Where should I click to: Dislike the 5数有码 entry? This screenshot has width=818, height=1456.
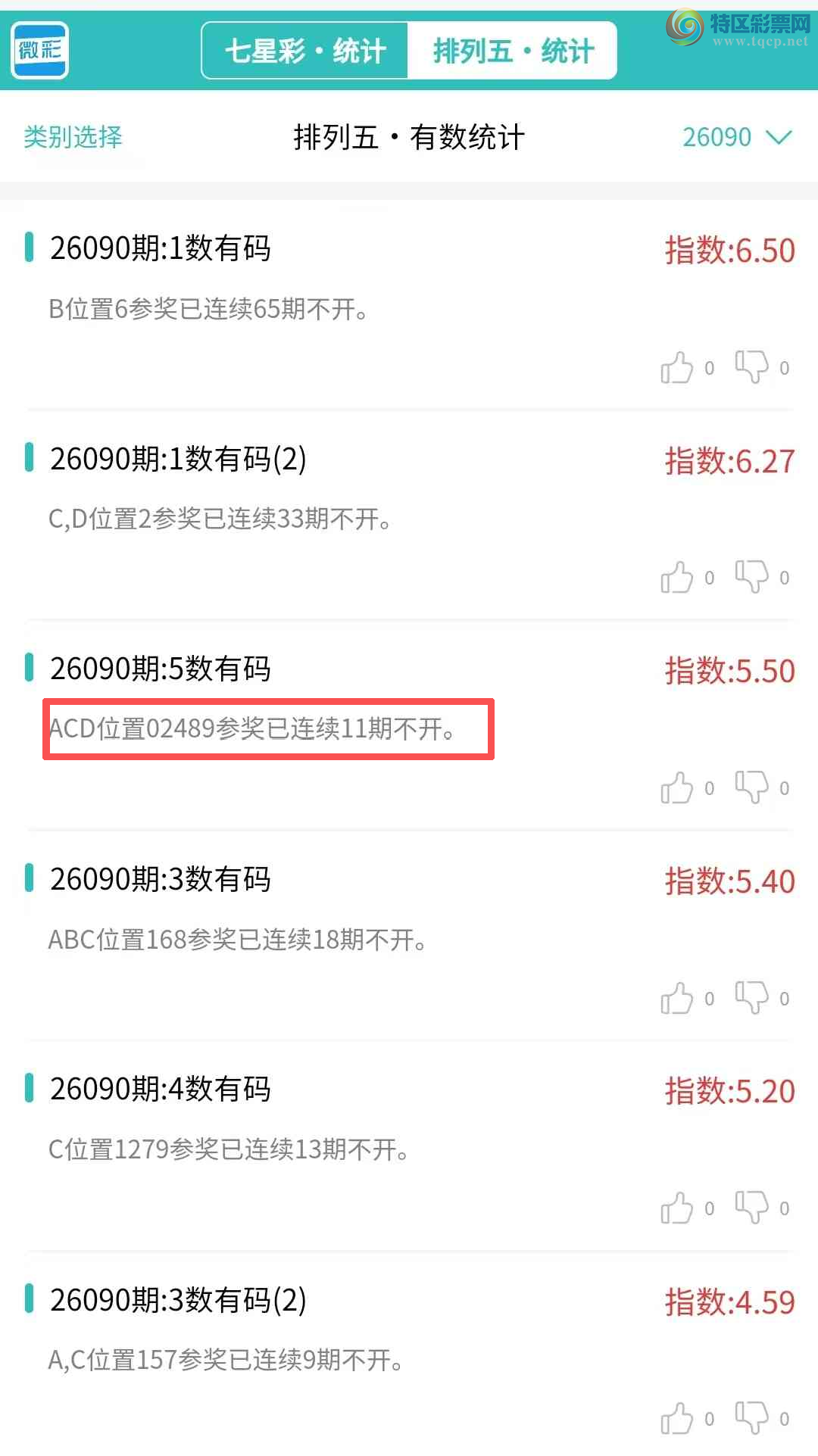point(752,787)
